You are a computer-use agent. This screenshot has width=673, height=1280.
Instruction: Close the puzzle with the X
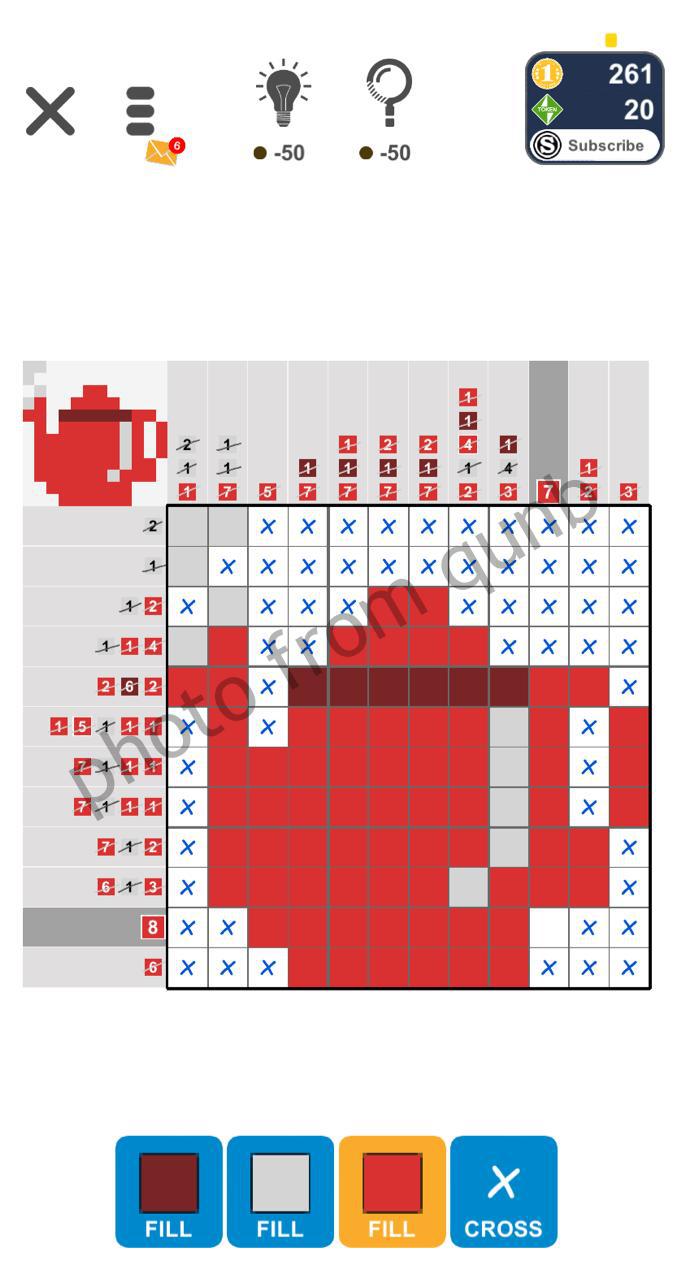(x=50, y=110)
